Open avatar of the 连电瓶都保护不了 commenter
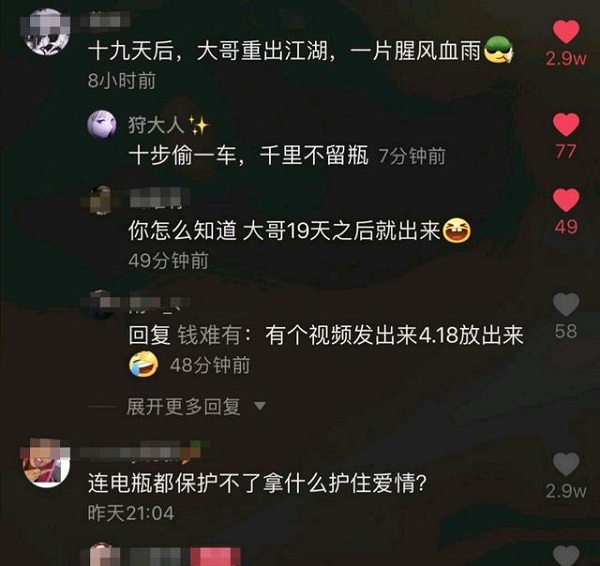Screen dimensions: 600x566 pyautogui.click(x=46, y=463)
